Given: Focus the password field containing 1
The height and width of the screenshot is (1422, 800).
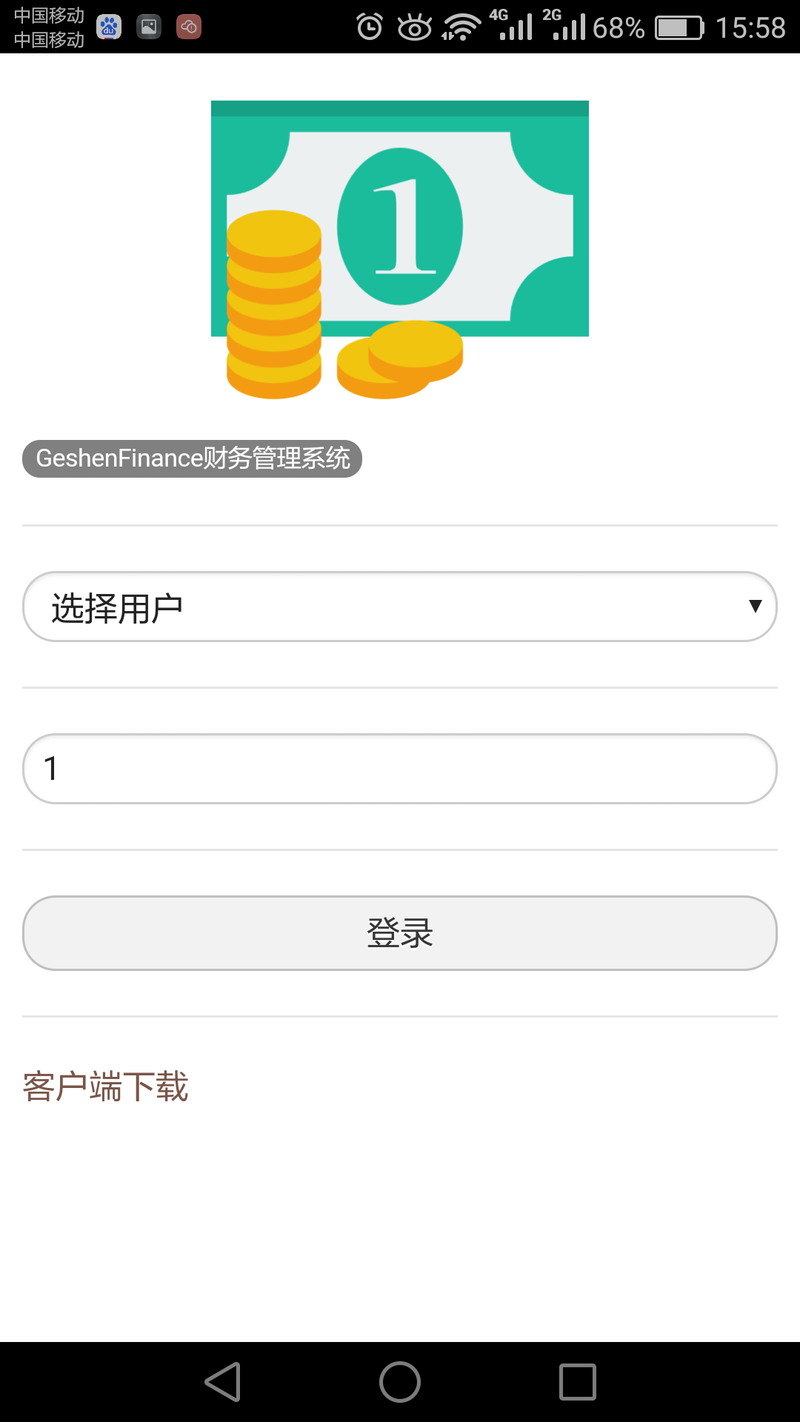Looking at the screenshot, I should [x=400, y=769].
